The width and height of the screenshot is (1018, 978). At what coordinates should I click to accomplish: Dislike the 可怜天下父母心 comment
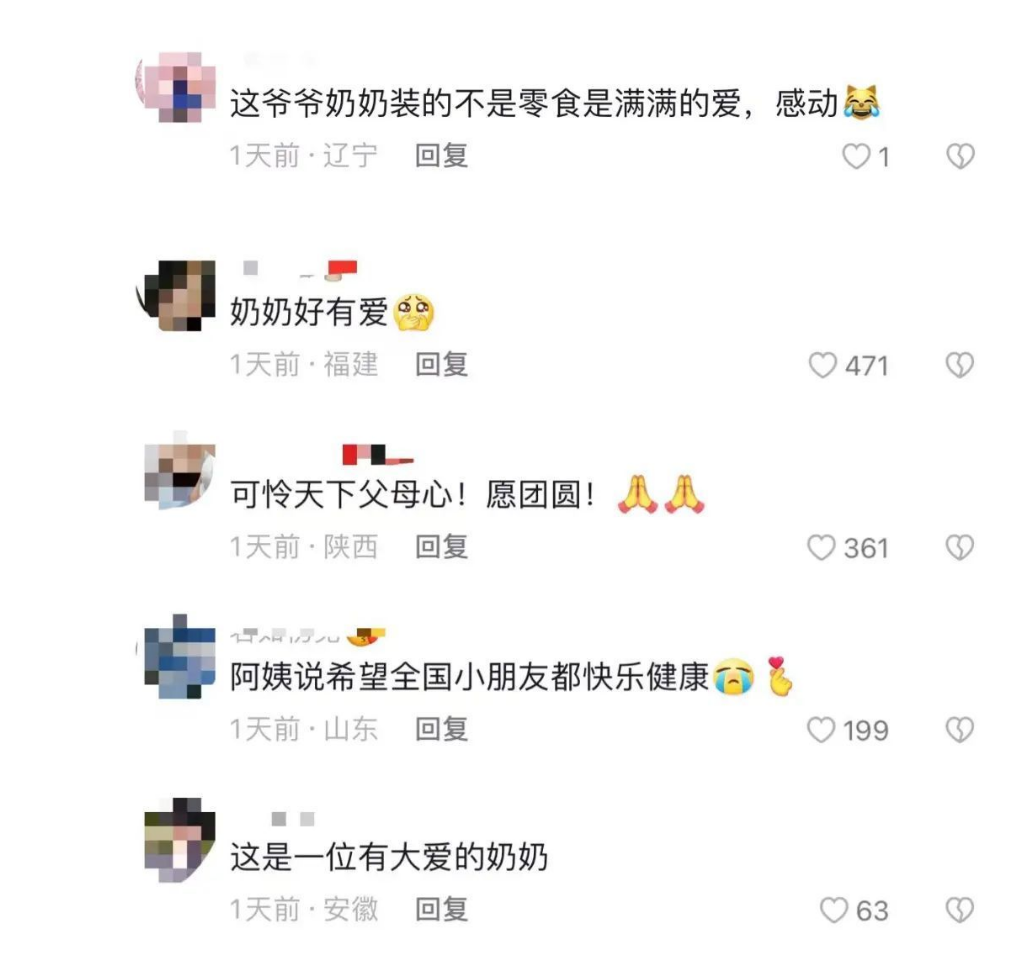[959, 548]
